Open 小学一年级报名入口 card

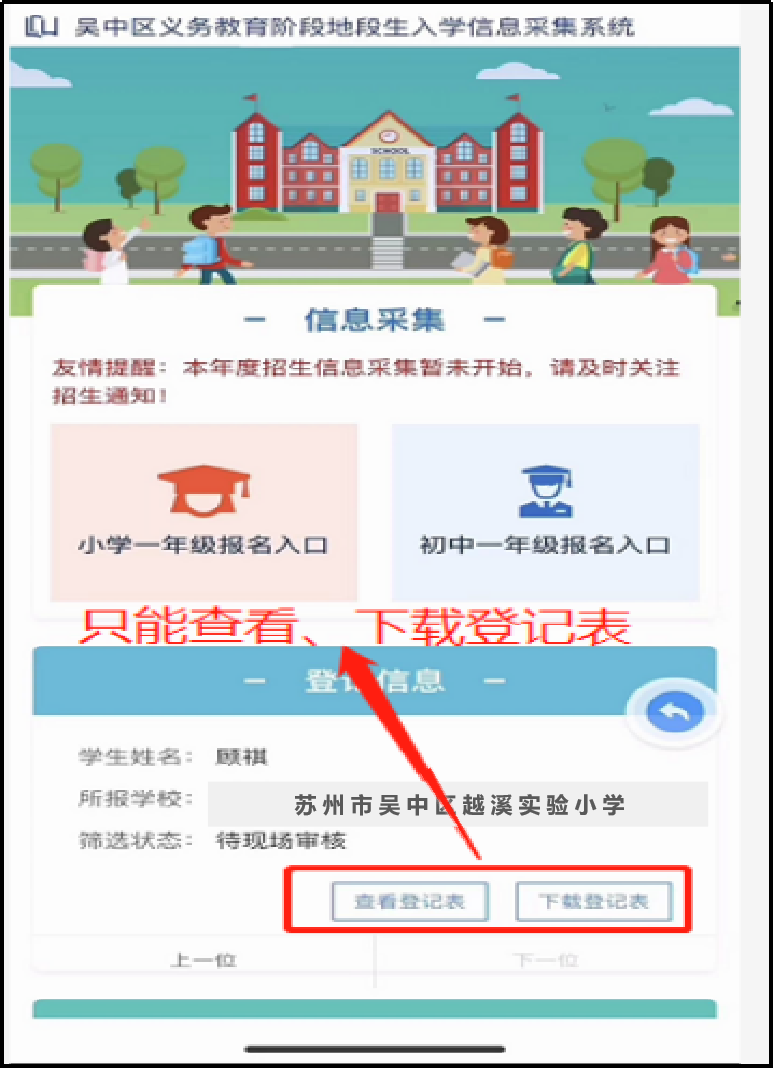pyautogui.click(x=204, y=512)
